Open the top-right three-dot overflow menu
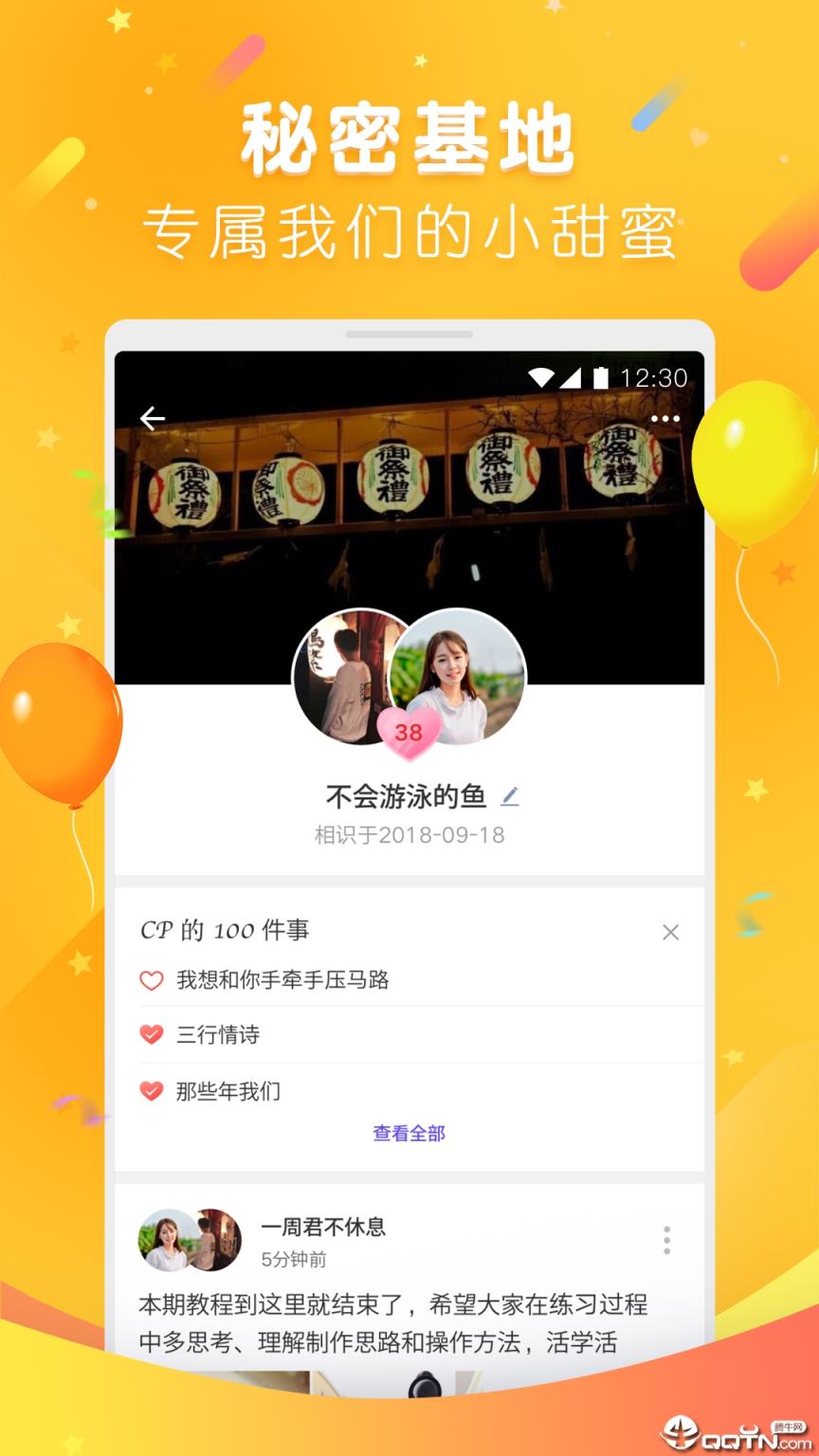The height and width of the screenshot is (1456, 819). click(x=666, y=418)
